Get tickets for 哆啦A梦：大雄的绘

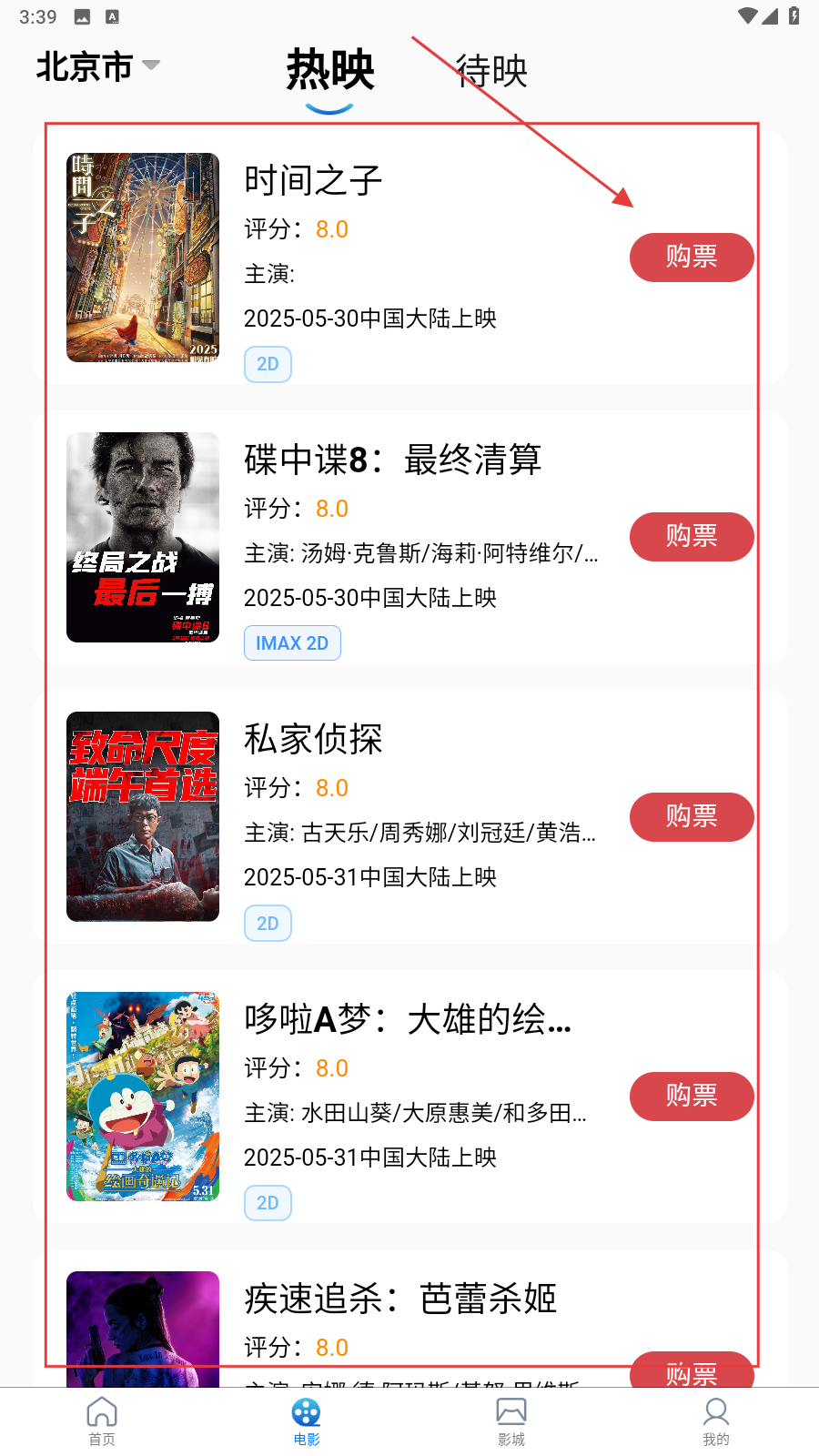(x=691, y=1096)
